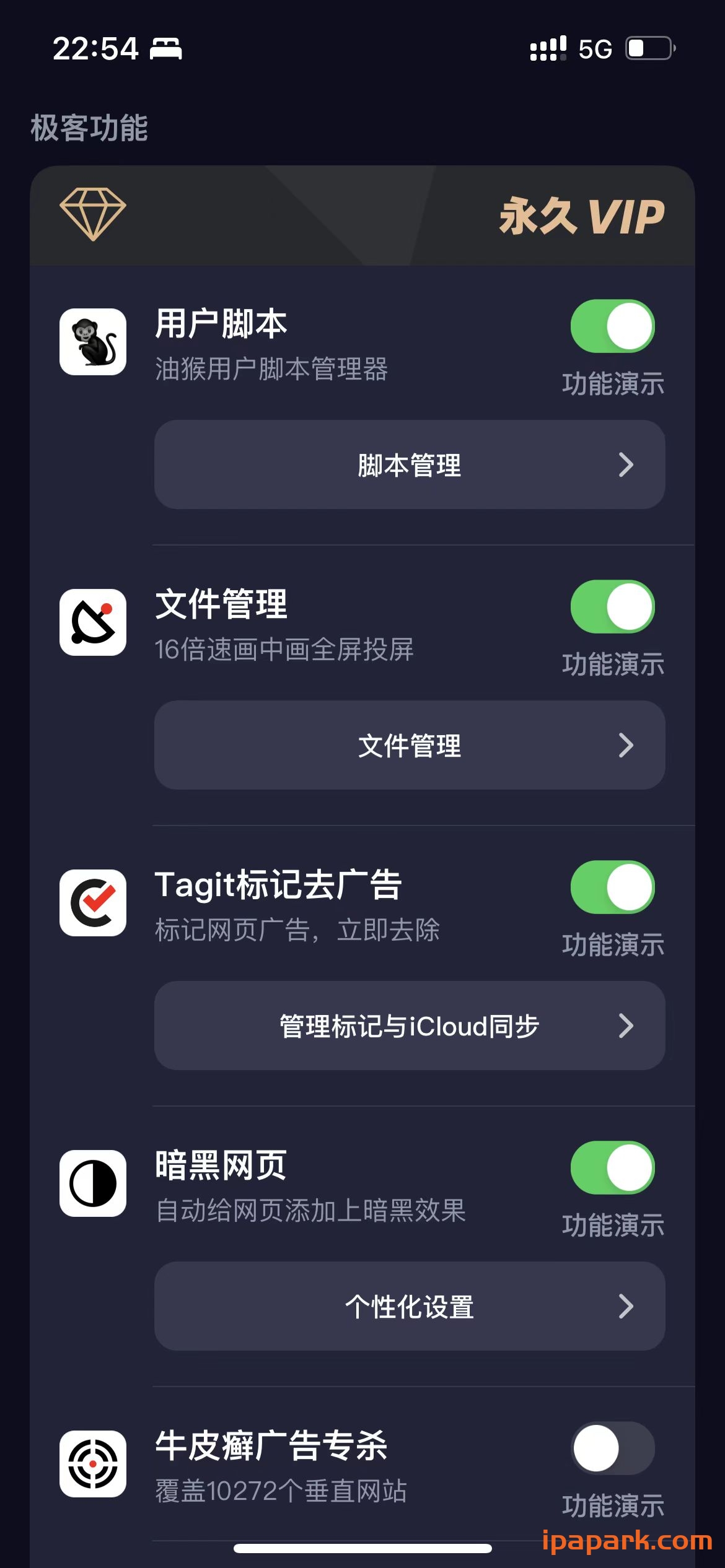
Task: Toggle off Tagit标记去广告
Action: tap(612, 887)
